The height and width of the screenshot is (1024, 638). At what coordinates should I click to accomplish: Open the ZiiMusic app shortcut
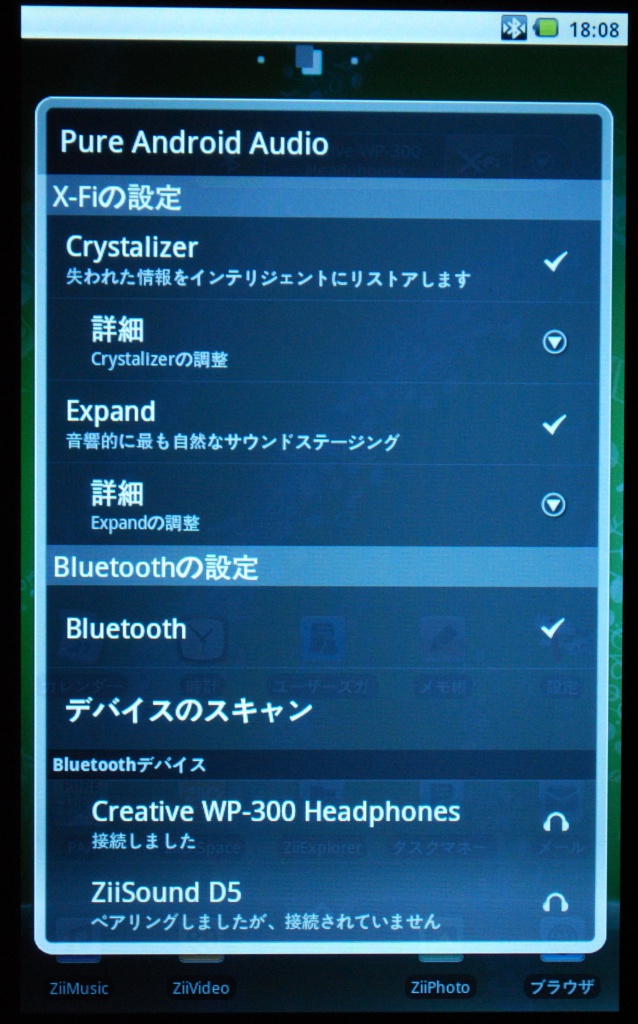(x=78, y=987)
